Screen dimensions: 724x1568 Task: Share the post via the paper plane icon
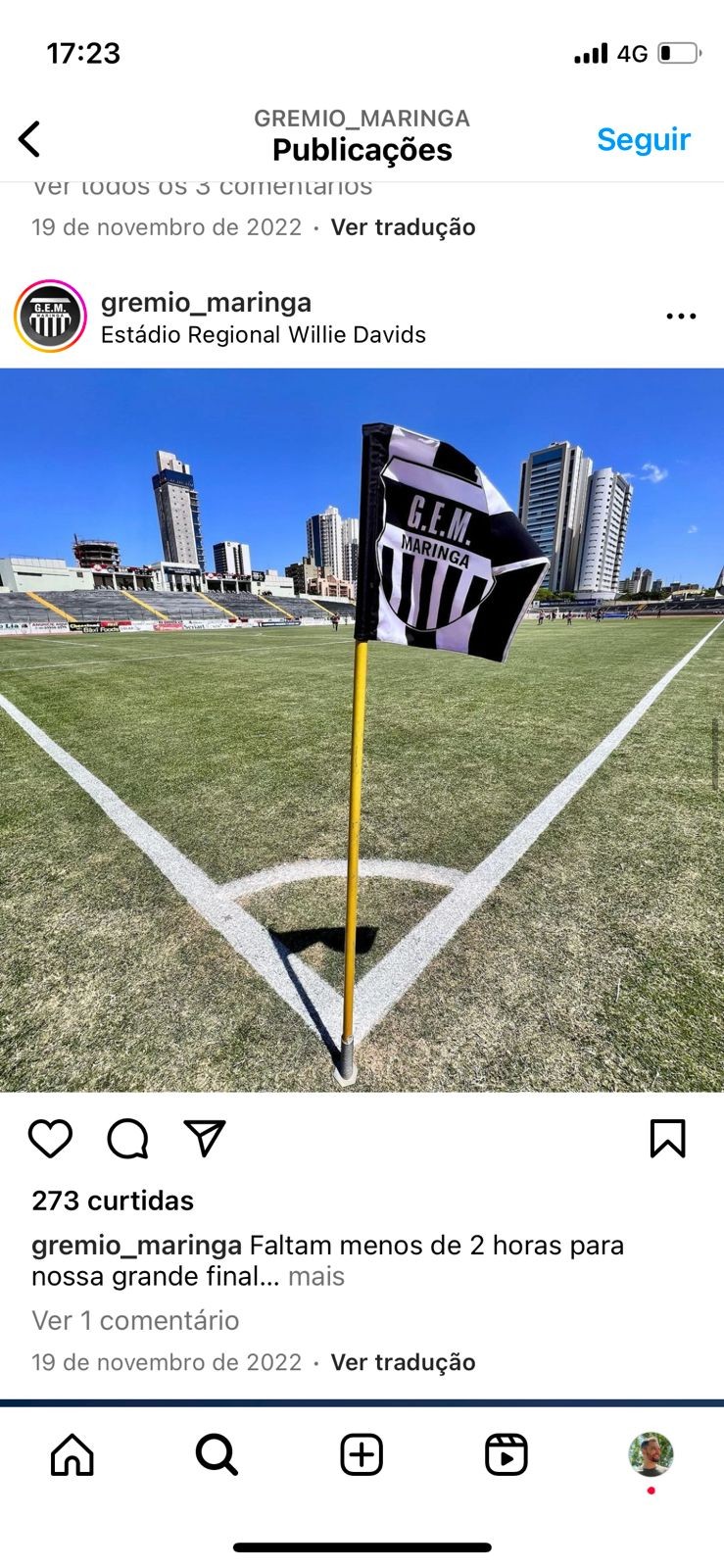pyautogui.click(x=205, y=1139)
